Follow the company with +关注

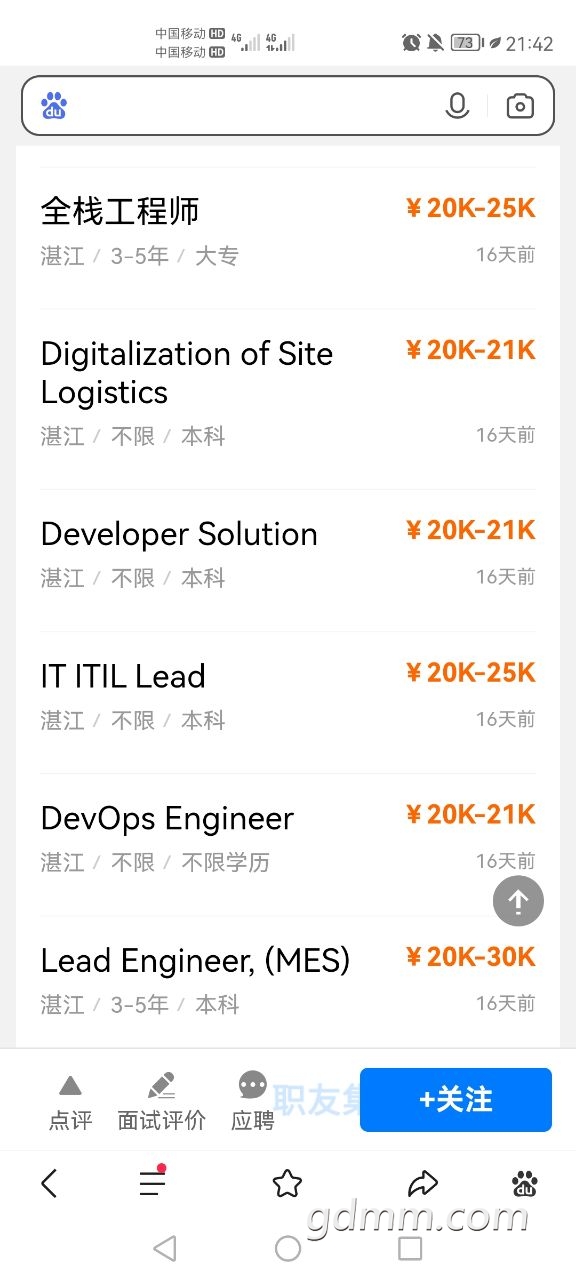click(x=456, y=1100)
